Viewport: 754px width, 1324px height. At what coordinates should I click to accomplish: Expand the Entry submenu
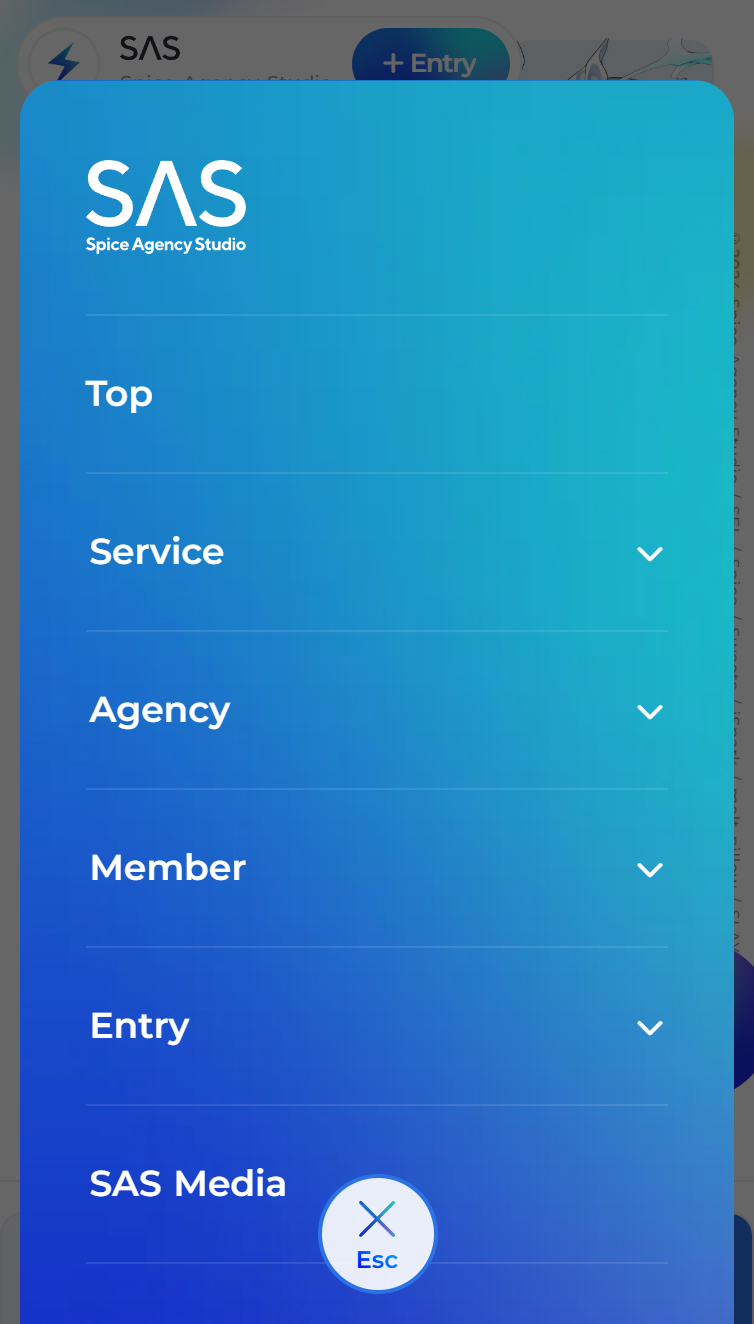(x=650, y=1027)
